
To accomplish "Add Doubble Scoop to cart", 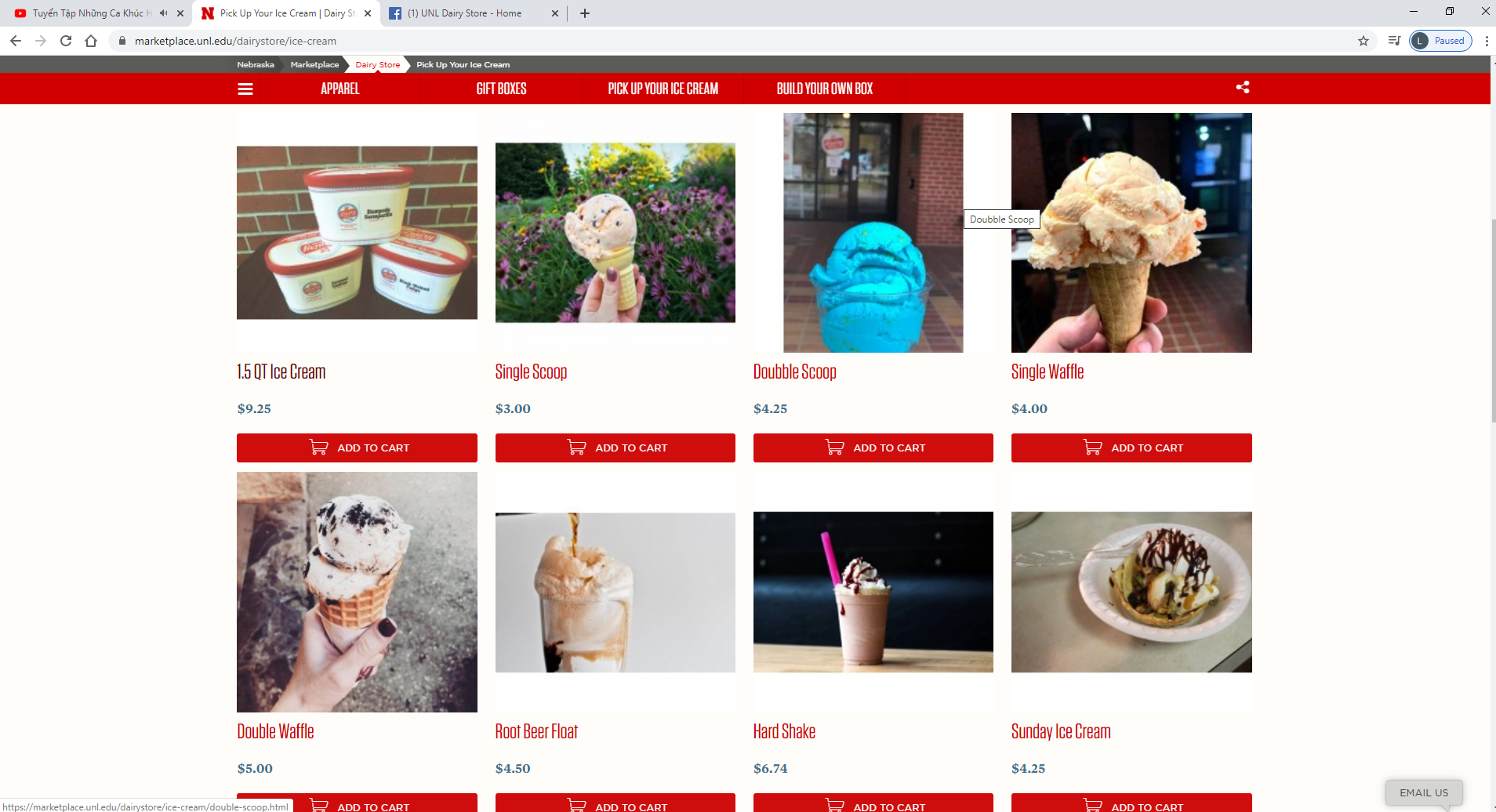I will (873, 448).
